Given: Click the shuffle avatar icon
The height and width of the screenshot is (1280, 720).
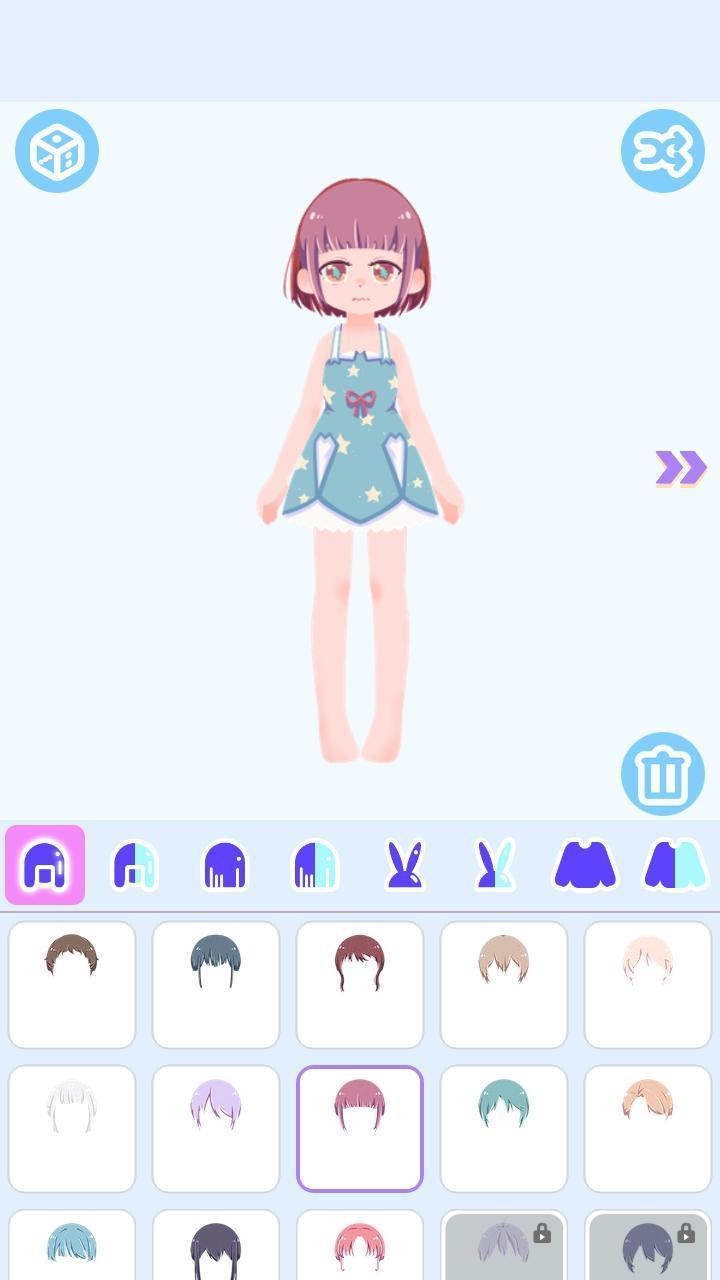Looking at the screenshot, I should click(663, 149).
